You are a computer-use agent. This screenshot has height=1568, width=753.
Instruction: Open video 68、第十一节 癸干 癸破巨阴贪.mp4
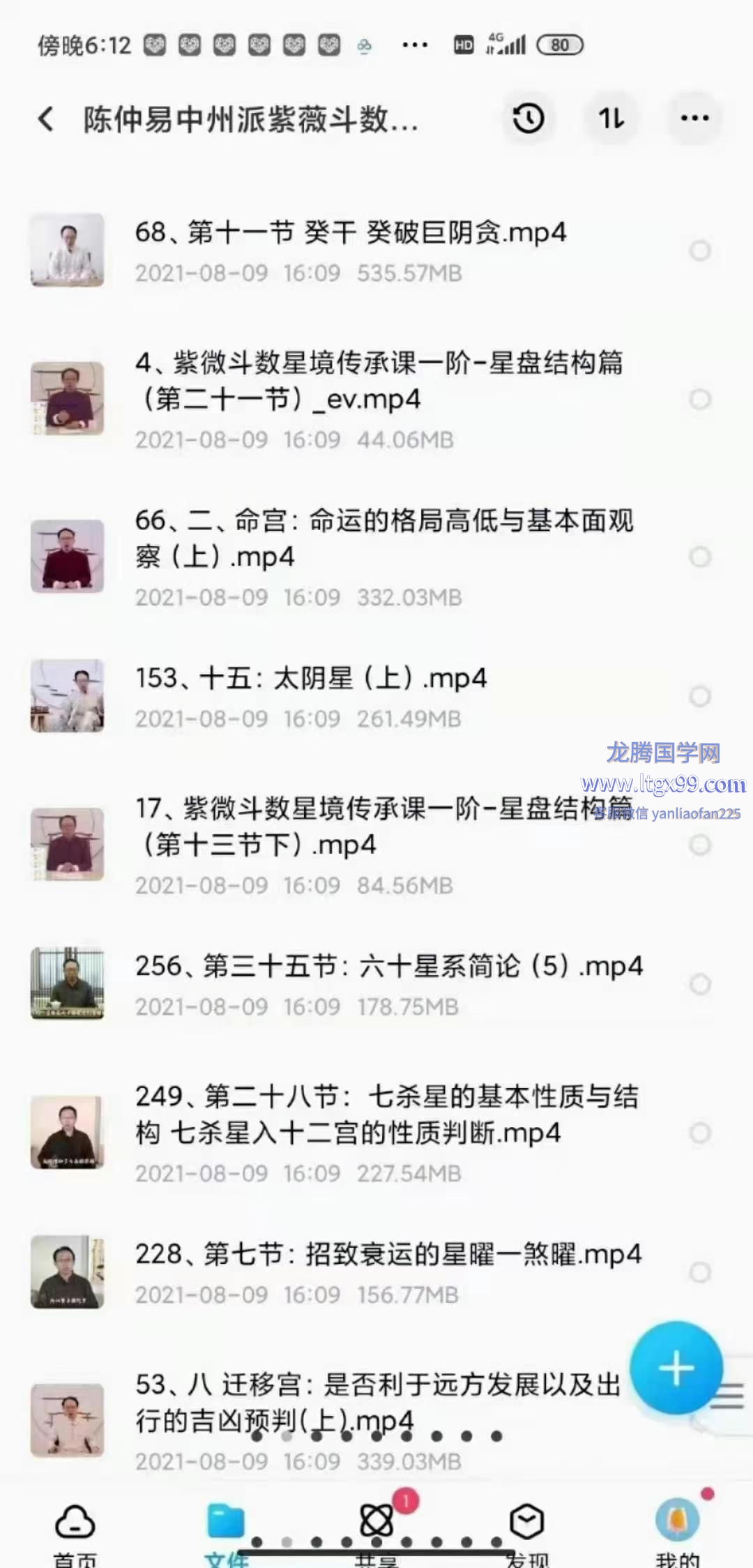coord(350,233)
